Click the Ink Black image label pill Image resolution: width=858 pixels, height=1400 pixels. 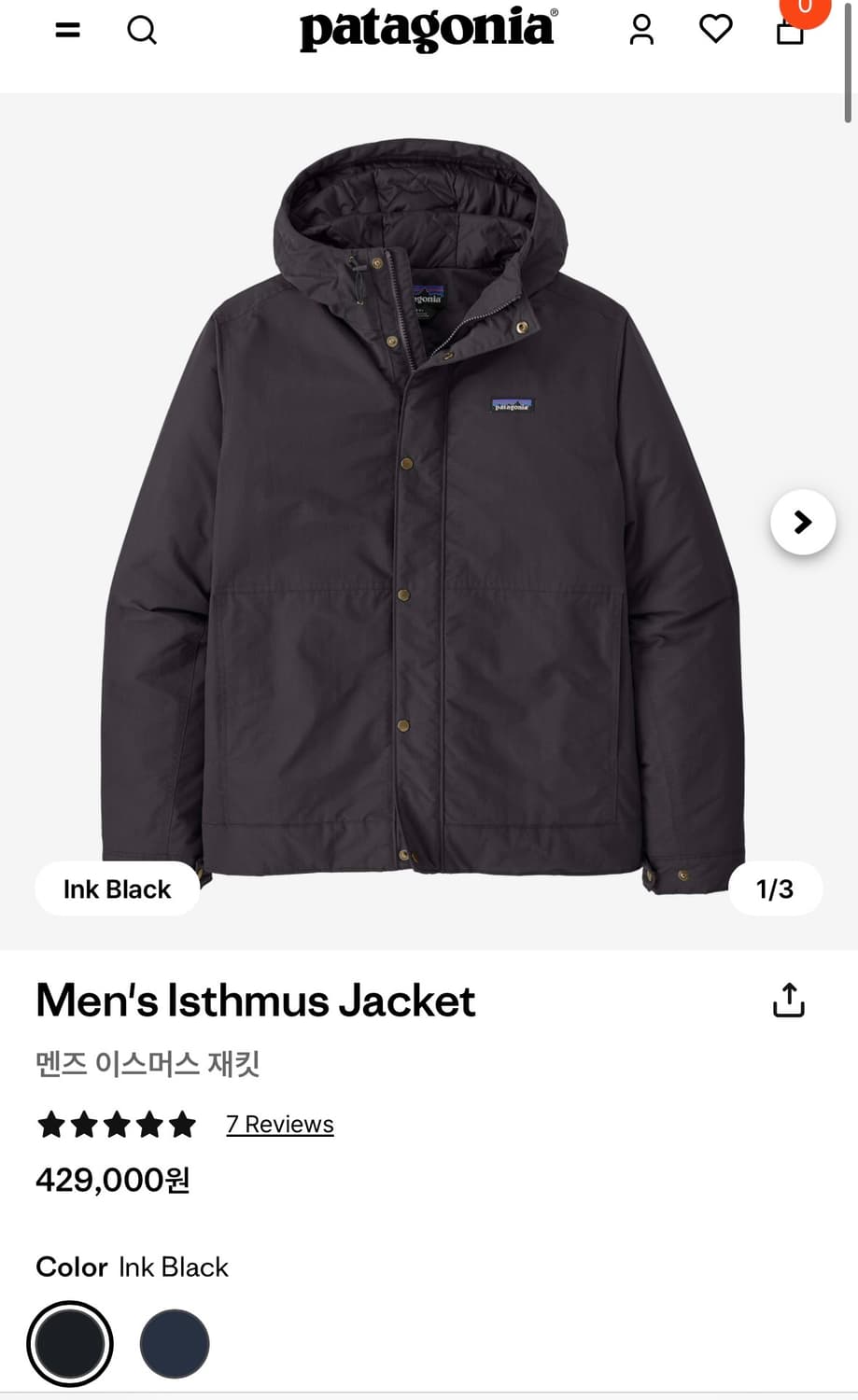click(x=117, y=889)
